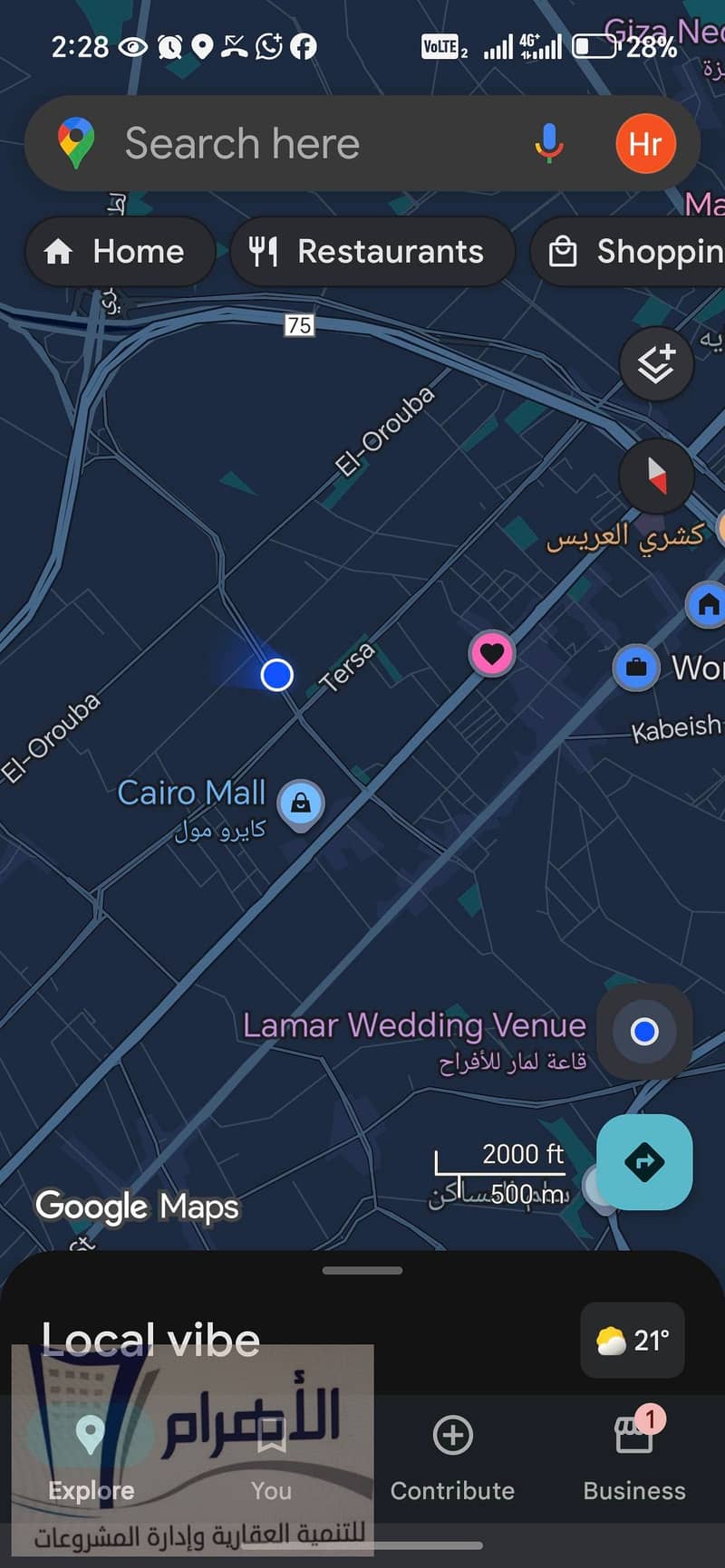Switch to the You tab

click(x=271, y=1454)
